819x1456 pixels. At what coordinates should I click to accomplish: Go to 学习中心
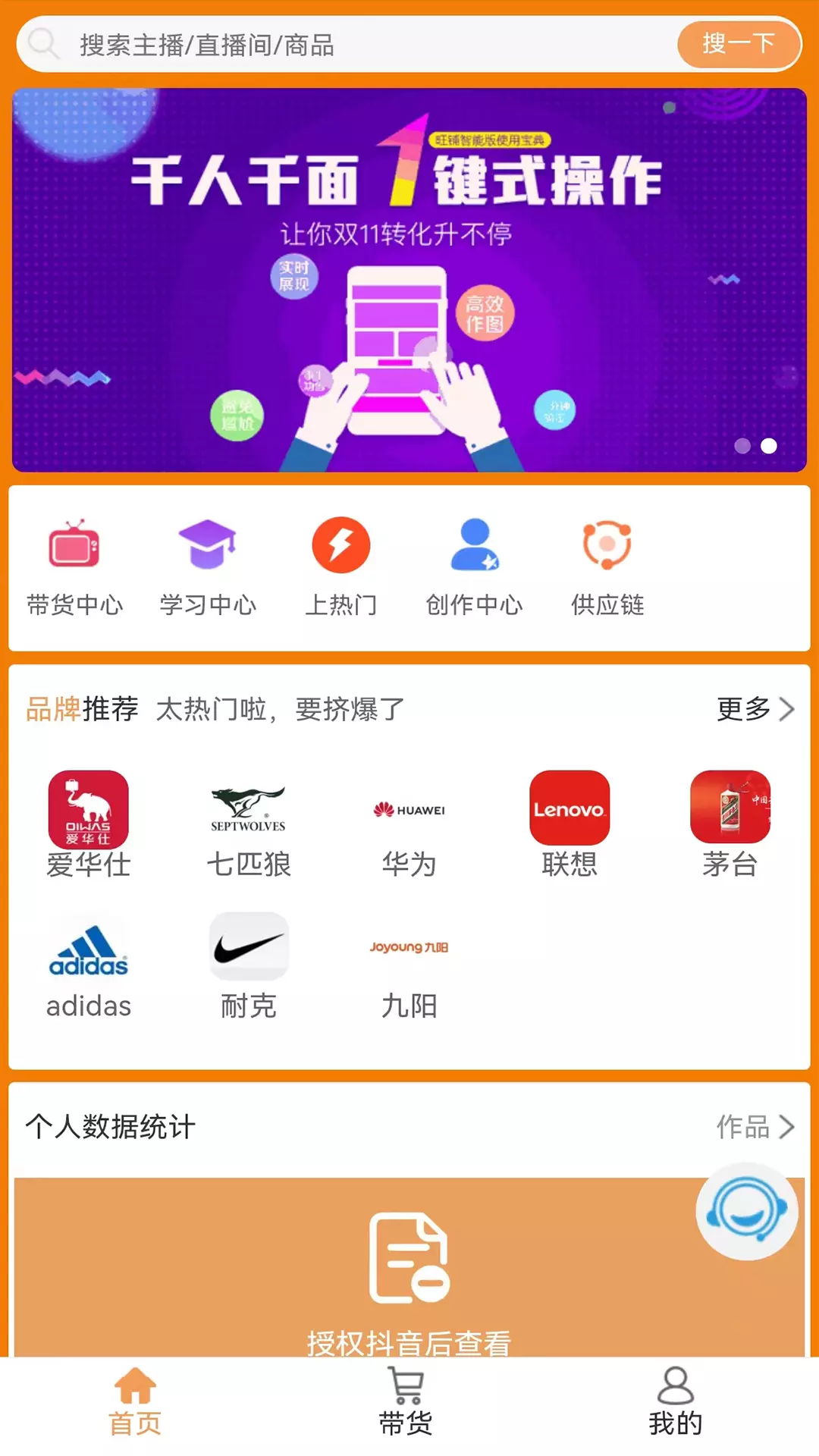[x=208, y=566]
